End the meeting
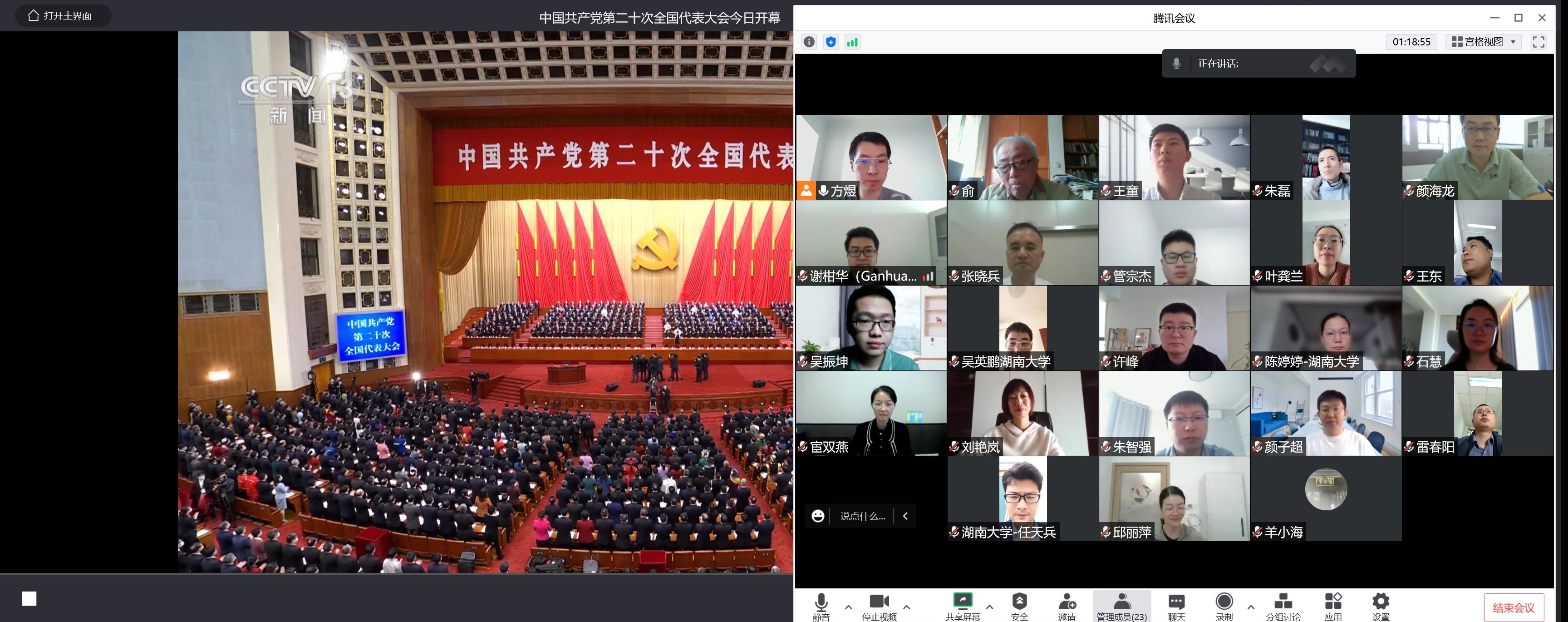Image resolution: width=1568 pixels, height=622 pixels. coord(1513,607)
